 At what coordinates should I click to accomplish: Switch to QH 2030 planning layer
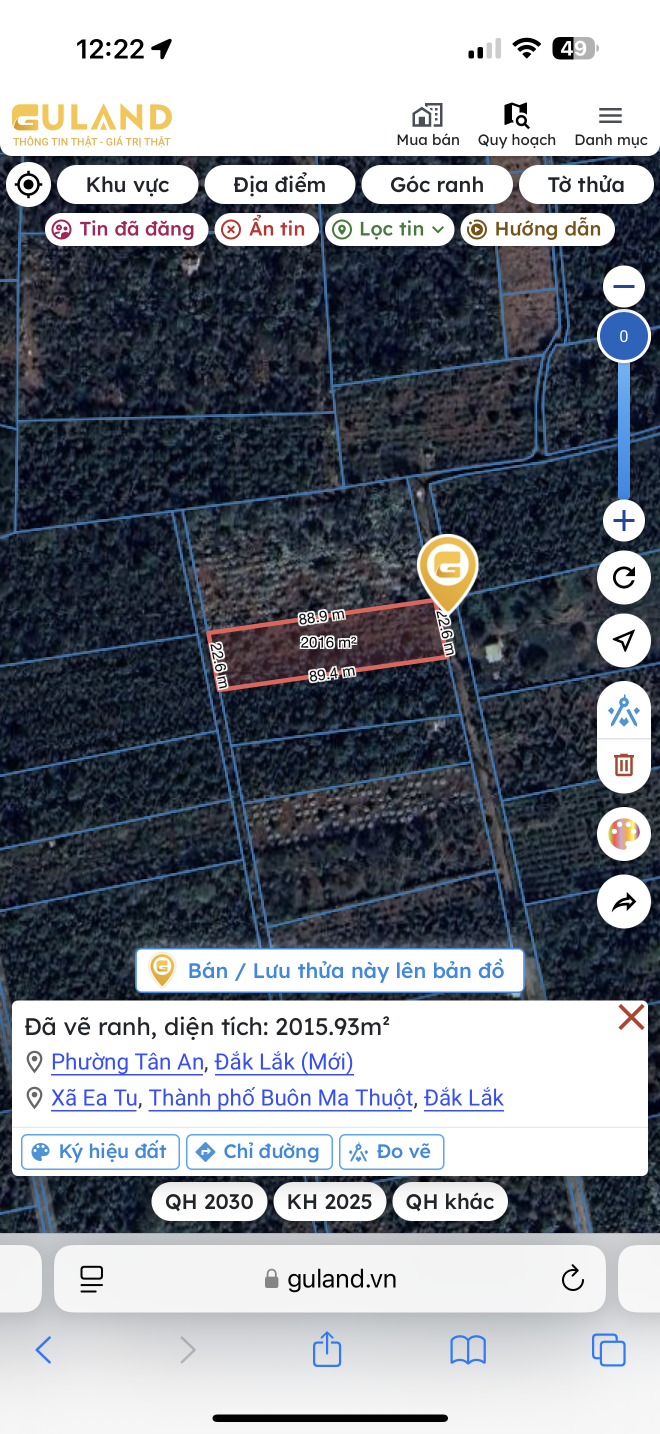click(209, 1201)
